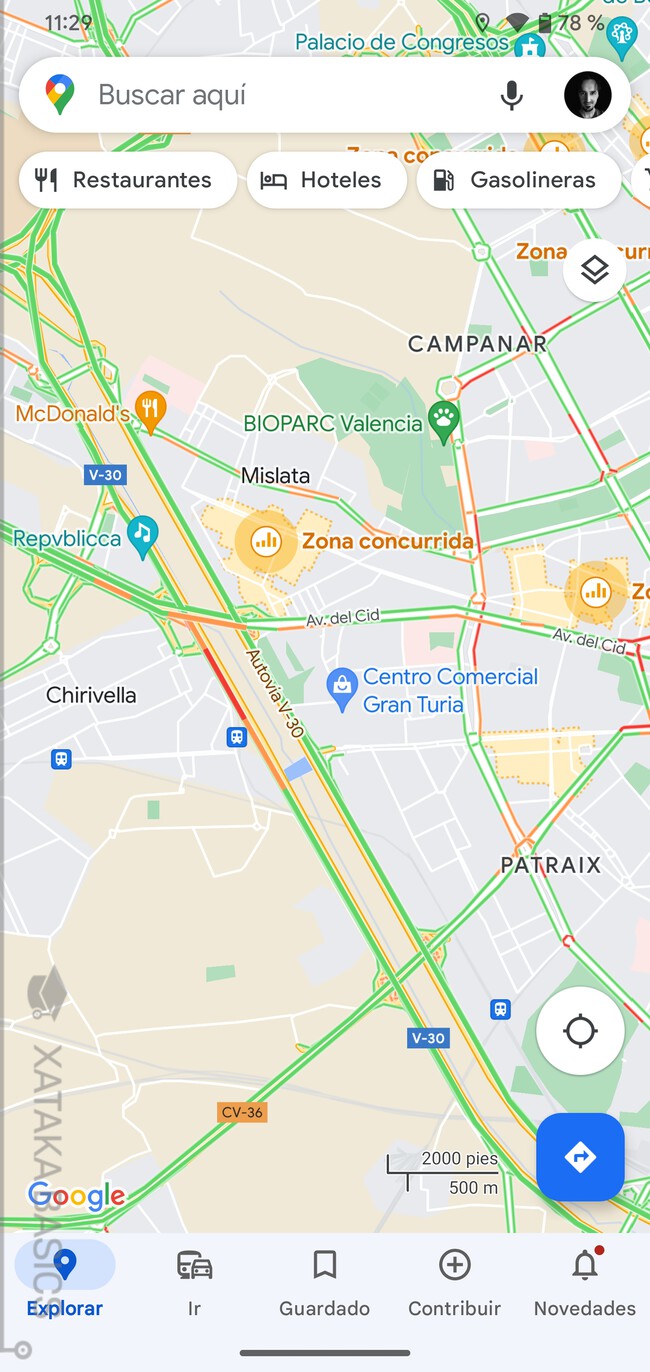Open the account profile picture
Image resolution: width=650 pixels, height=1372 pixels.
tap(587, 95)
